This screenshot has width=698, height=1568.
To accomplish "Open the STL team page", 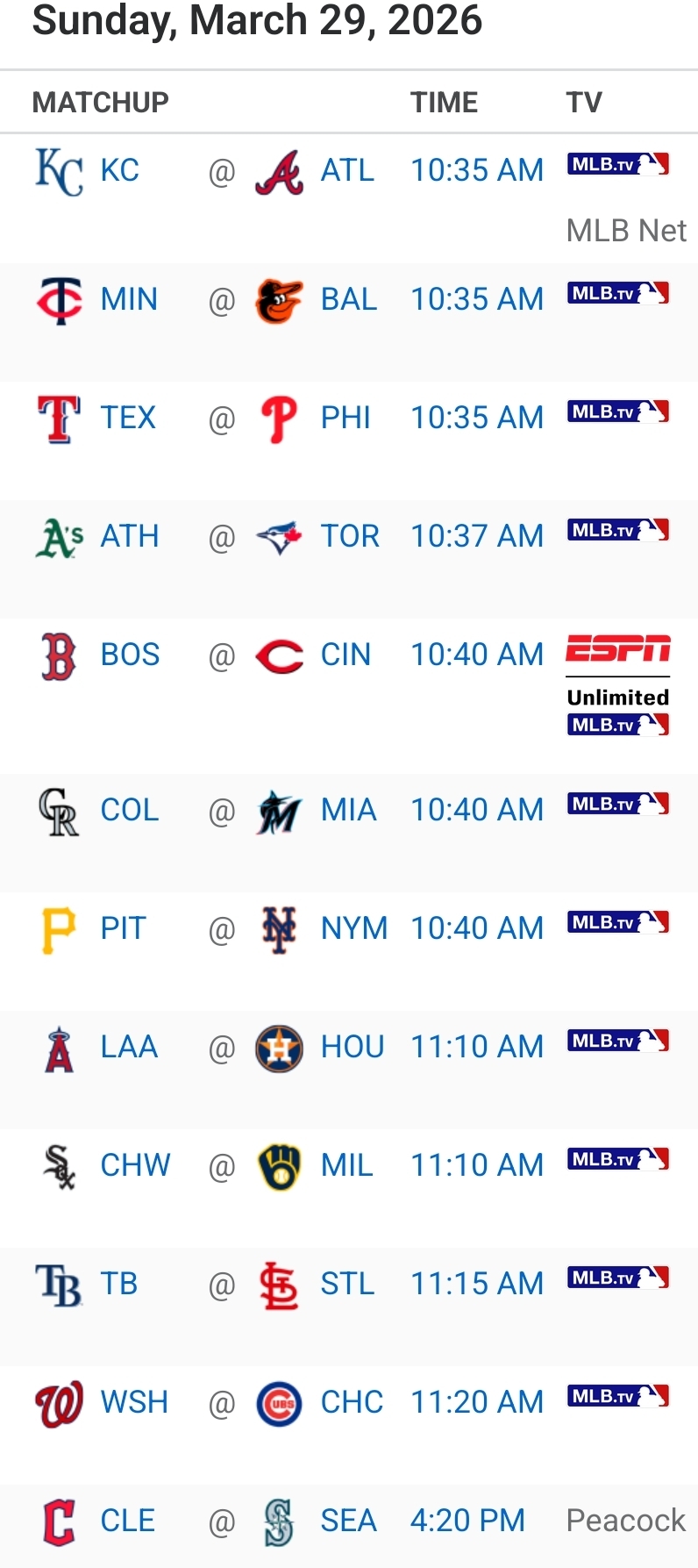I will [x=347, y=1284].
